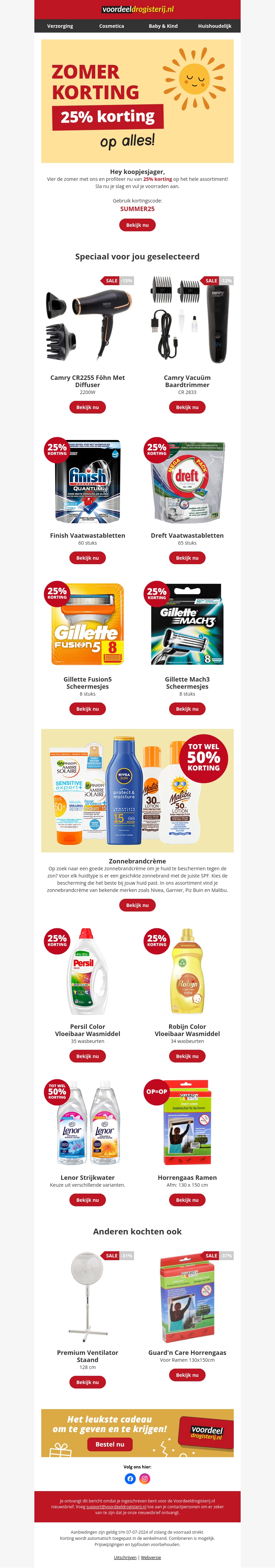See the Gillette Fusion5 Scheermesjes deal
The image size is (275, 1568).
(x=87, y=709)
